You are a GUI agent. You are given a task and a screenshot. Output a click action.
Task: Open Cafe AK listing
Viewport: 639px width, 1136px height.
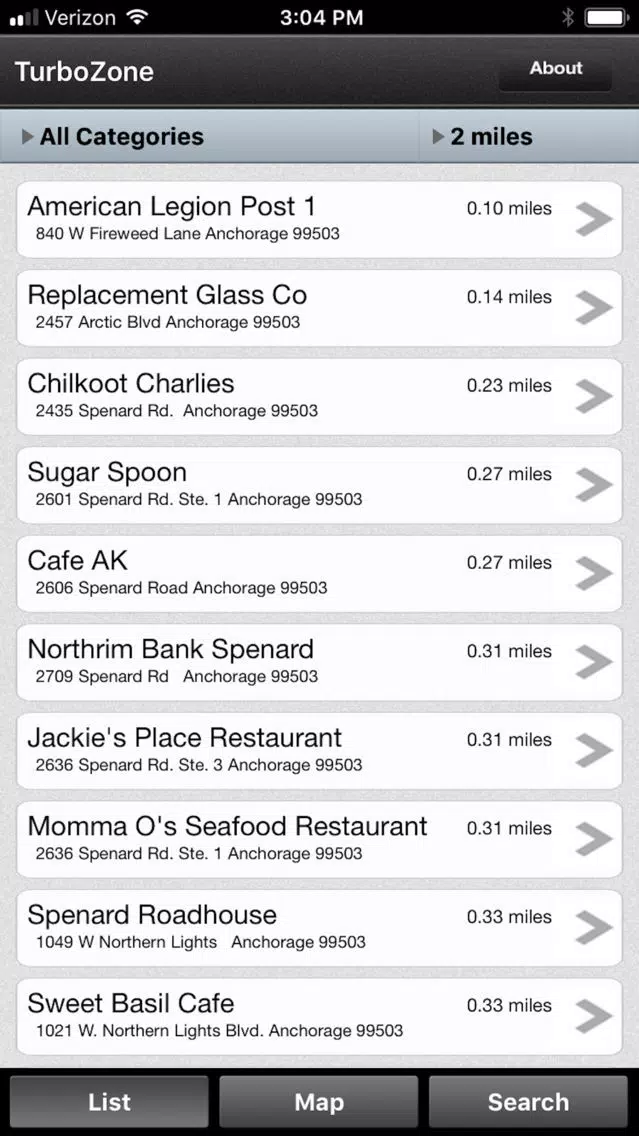tap(320, 574)
